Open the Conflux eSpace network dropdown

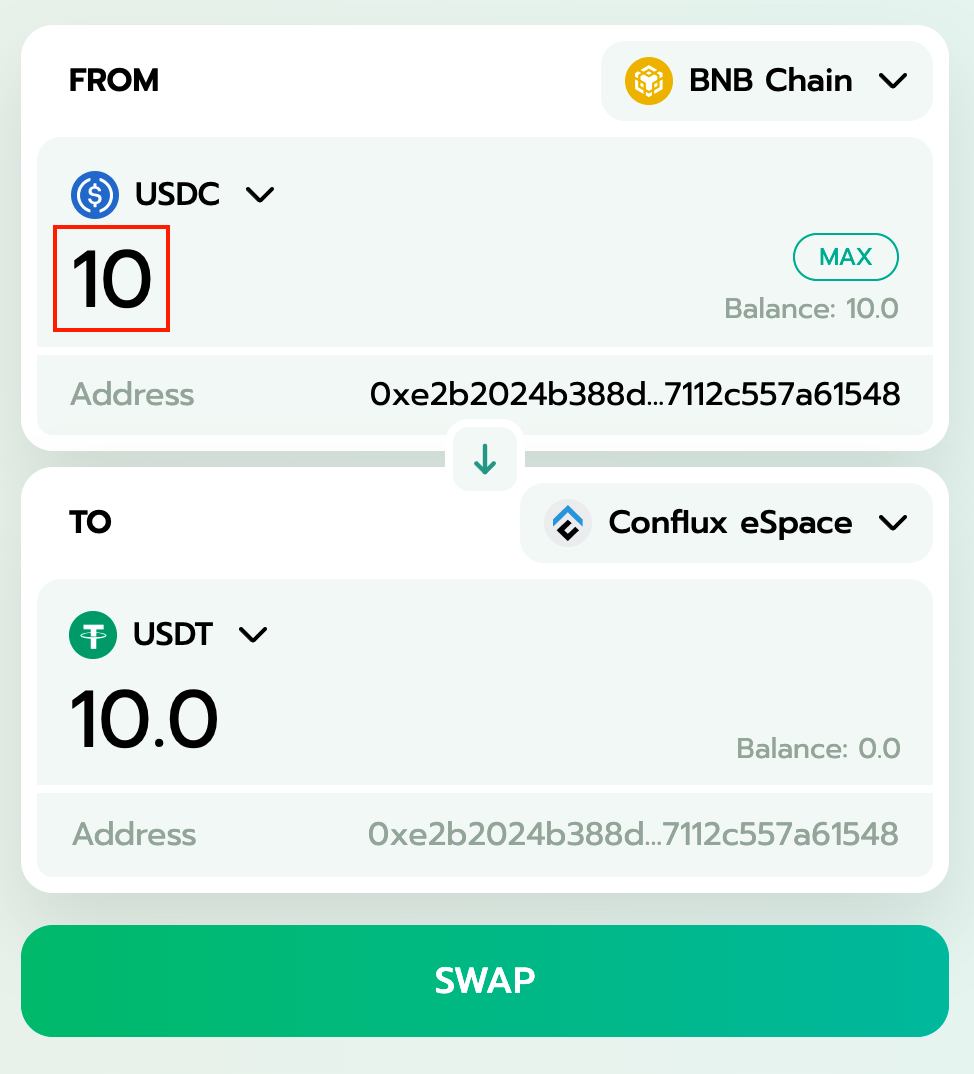tap(726, 523)
